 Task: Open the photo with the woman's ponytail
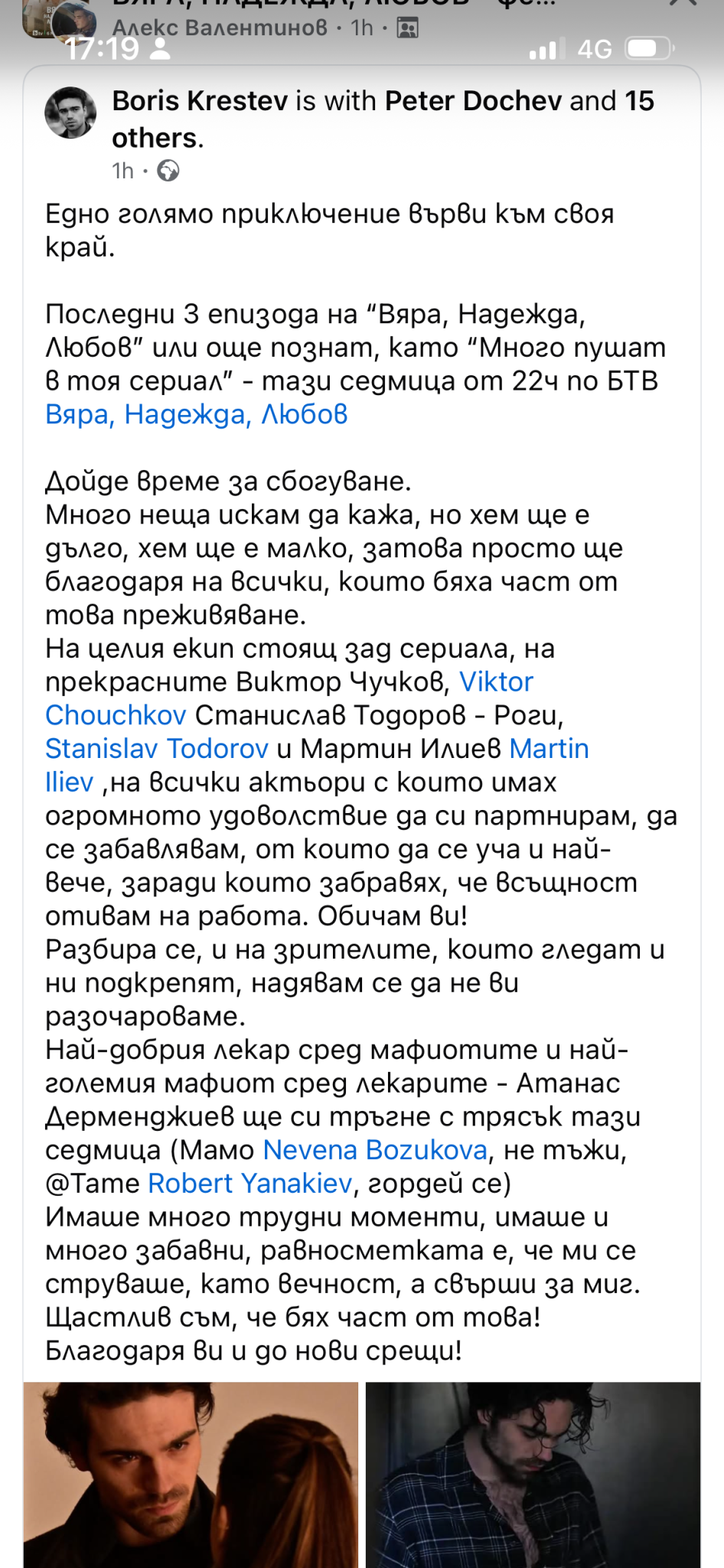coord(191,1475)
